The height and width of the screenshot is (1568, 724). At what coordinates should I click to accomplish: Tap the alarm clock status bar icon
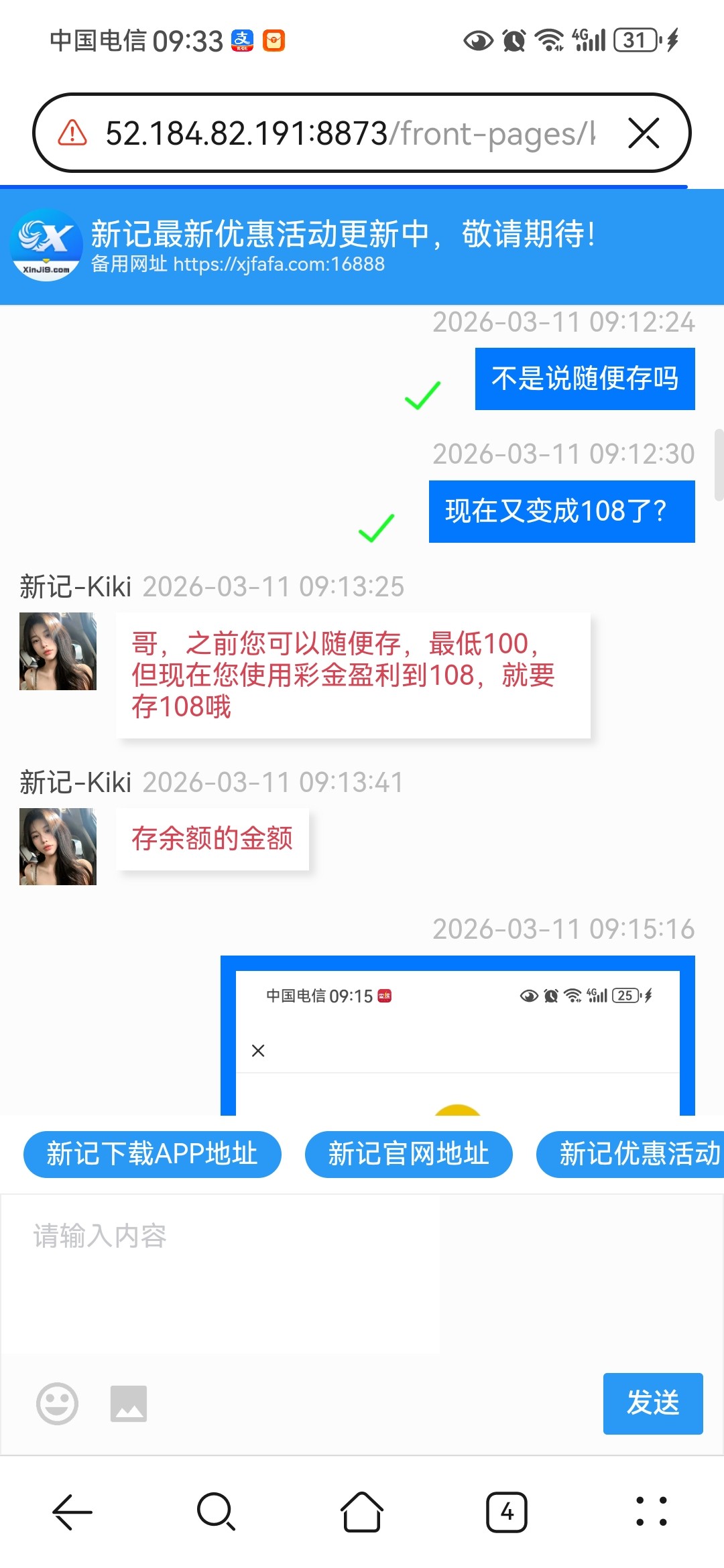point(514,40)
